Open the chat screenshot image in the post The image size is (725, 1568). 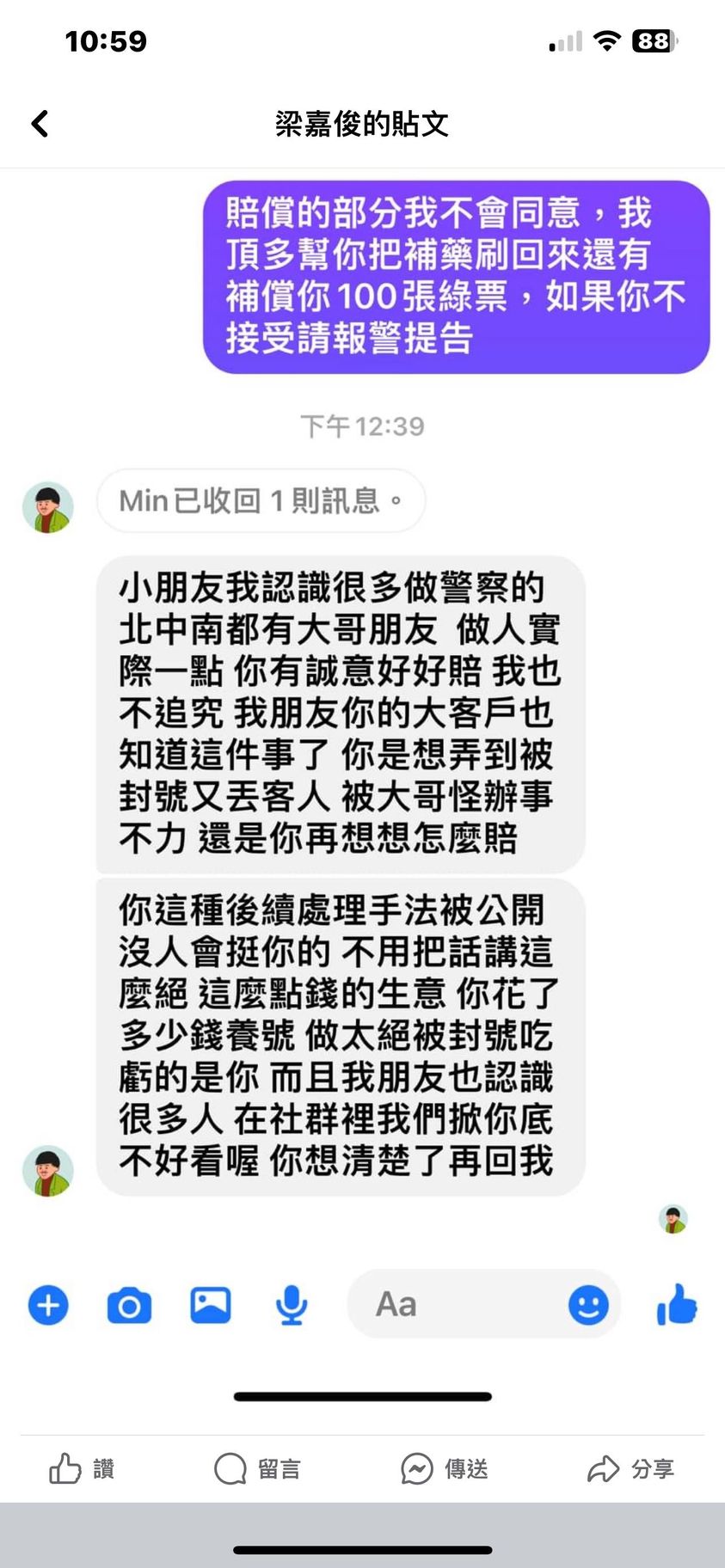pyautogui.click(x=362, y=774)
